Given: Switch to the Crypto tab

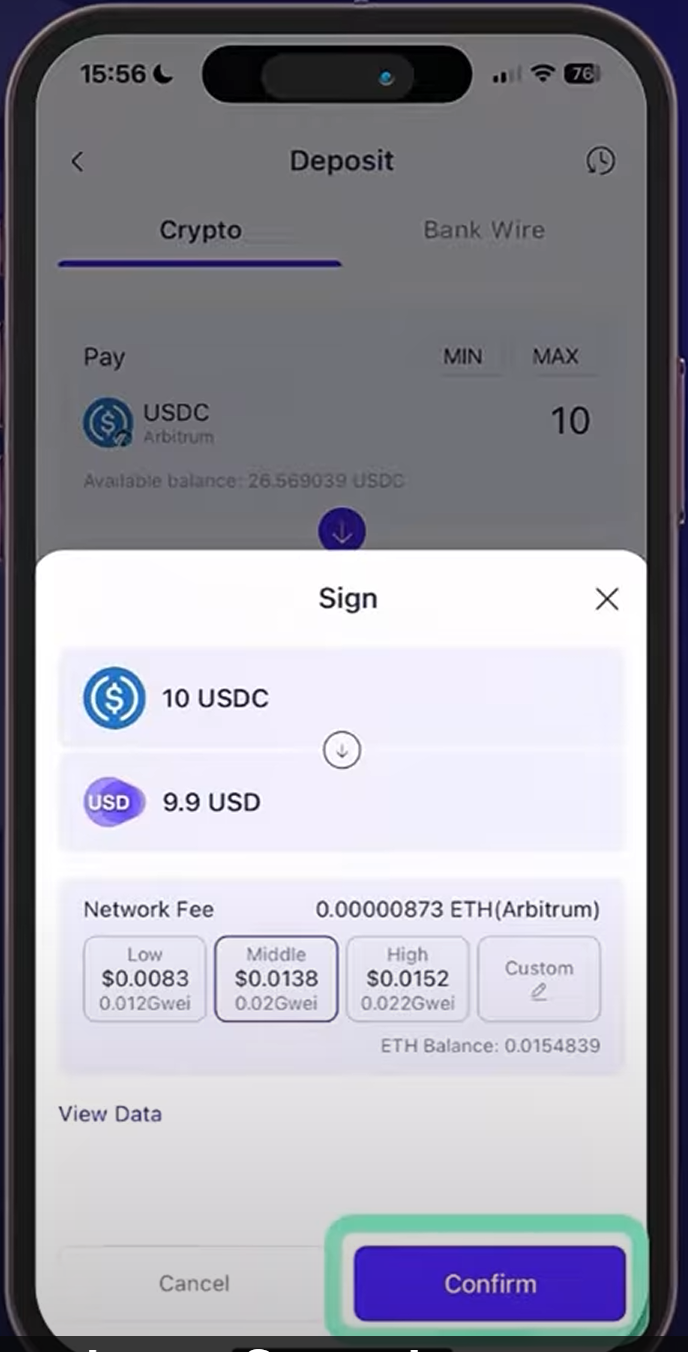Looking at the screenshot, I should click(200, 230).
